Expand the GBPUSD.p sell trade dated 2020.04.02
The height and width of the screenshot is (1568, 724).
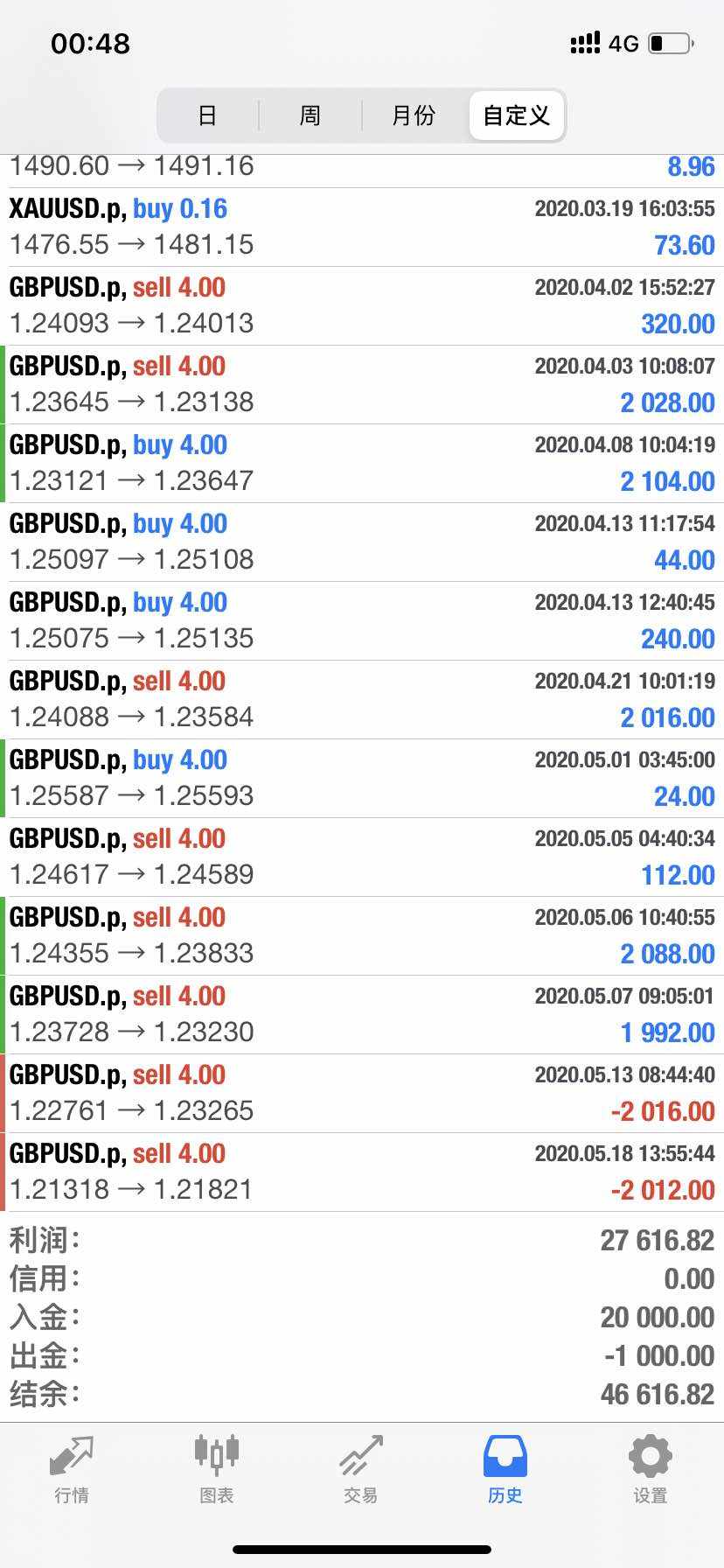click(362, 306)
